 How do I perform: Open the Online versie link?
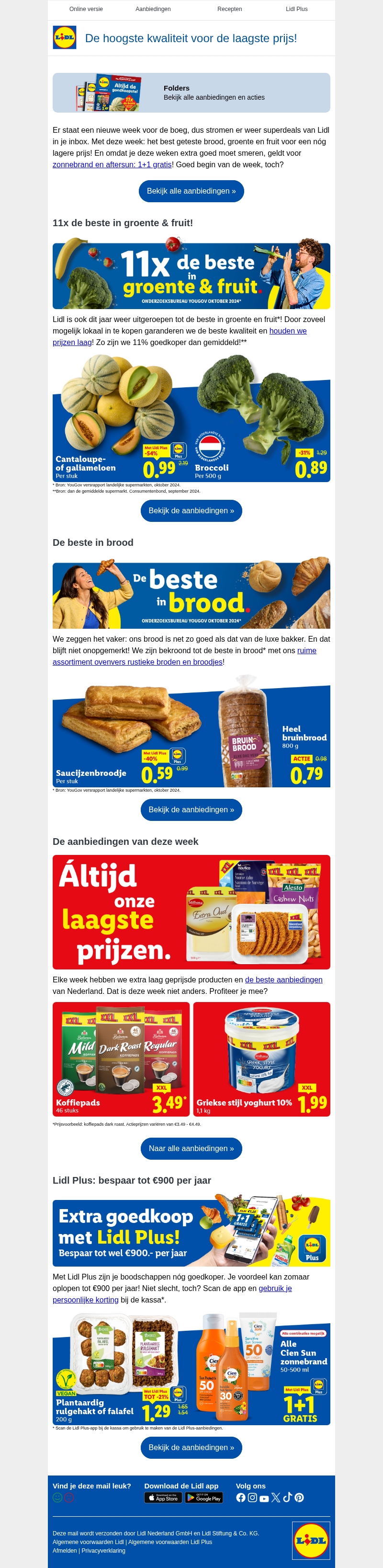click(x=86, y=9)
